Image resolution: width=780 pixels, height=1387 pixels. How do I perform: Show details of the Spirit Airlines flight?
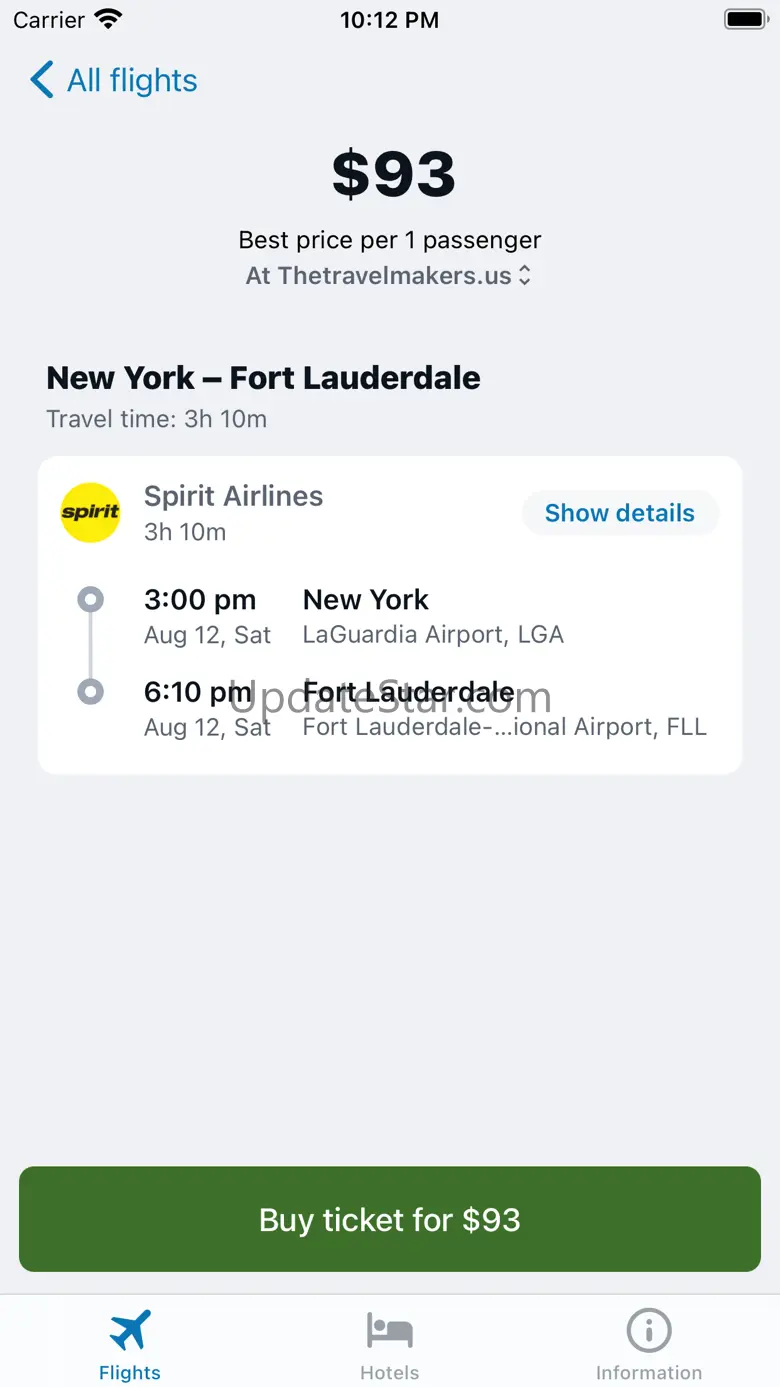tap(619, 513)
